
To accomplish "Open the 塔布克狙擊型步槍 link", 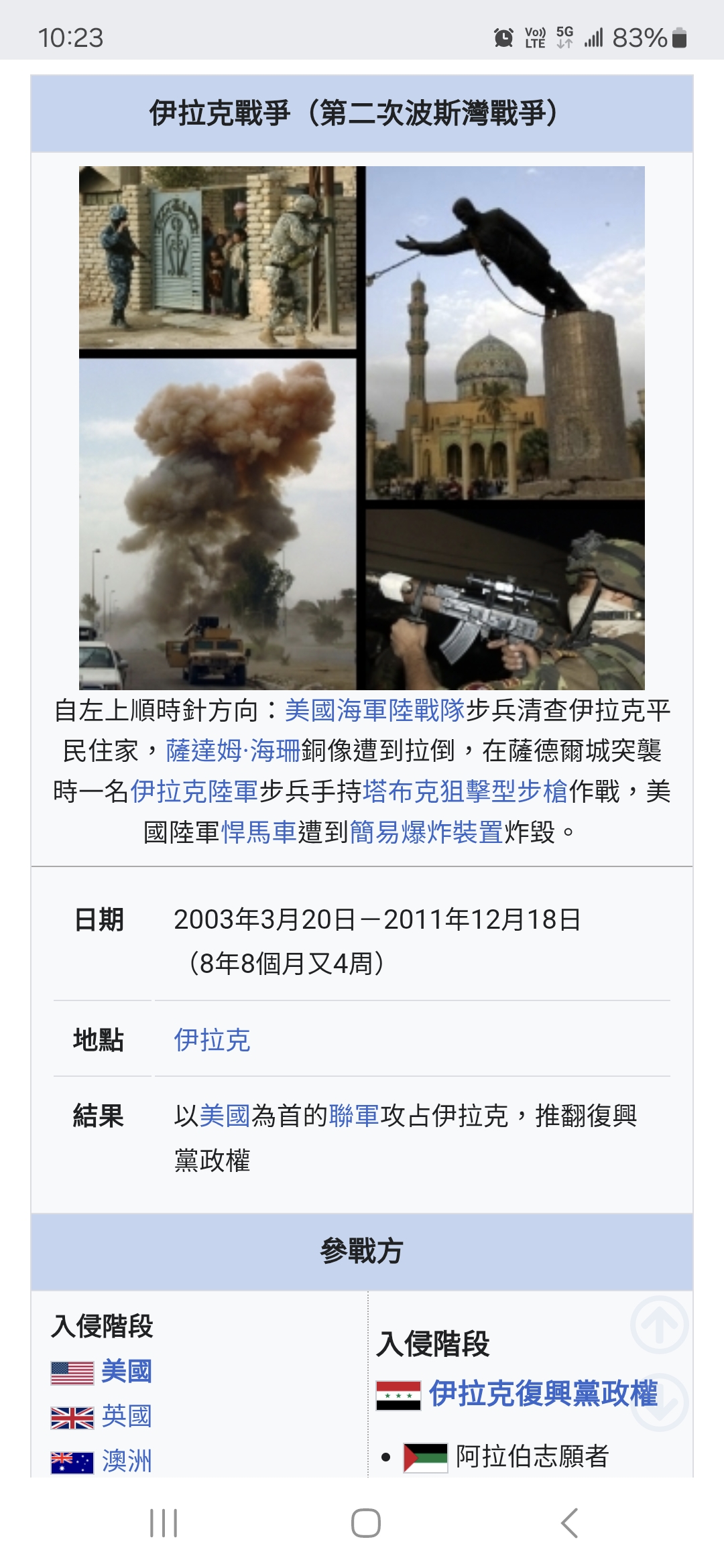I will coord(465,791).
